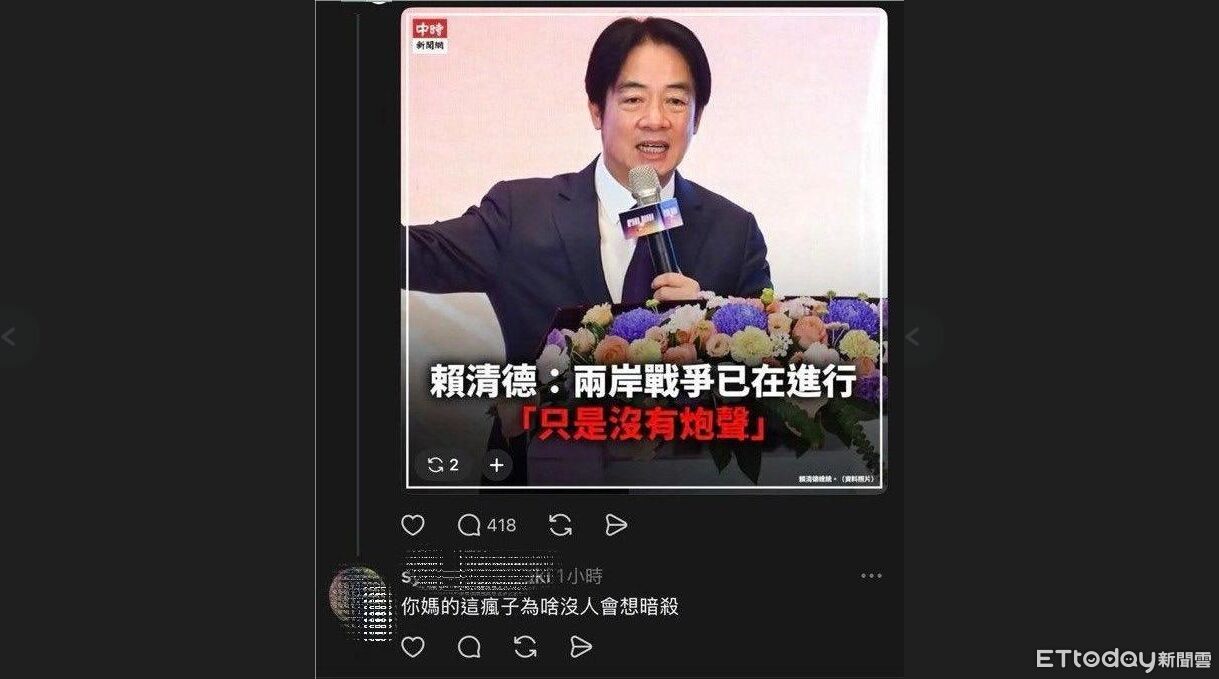This screenshot has width=1219, height=679.
Task: Open the overflow menu on the reply
Action: click(871, 576)
